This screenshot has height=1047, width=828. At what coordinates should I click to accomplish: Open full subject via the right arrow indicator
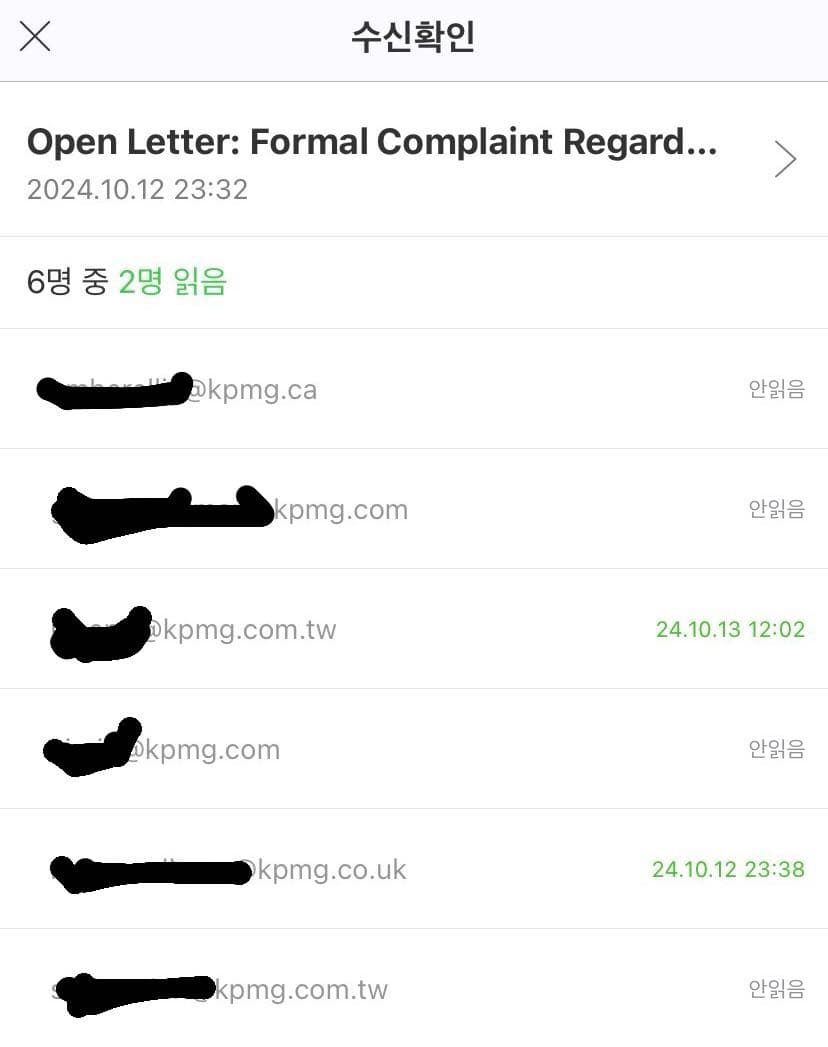[786, 158]
